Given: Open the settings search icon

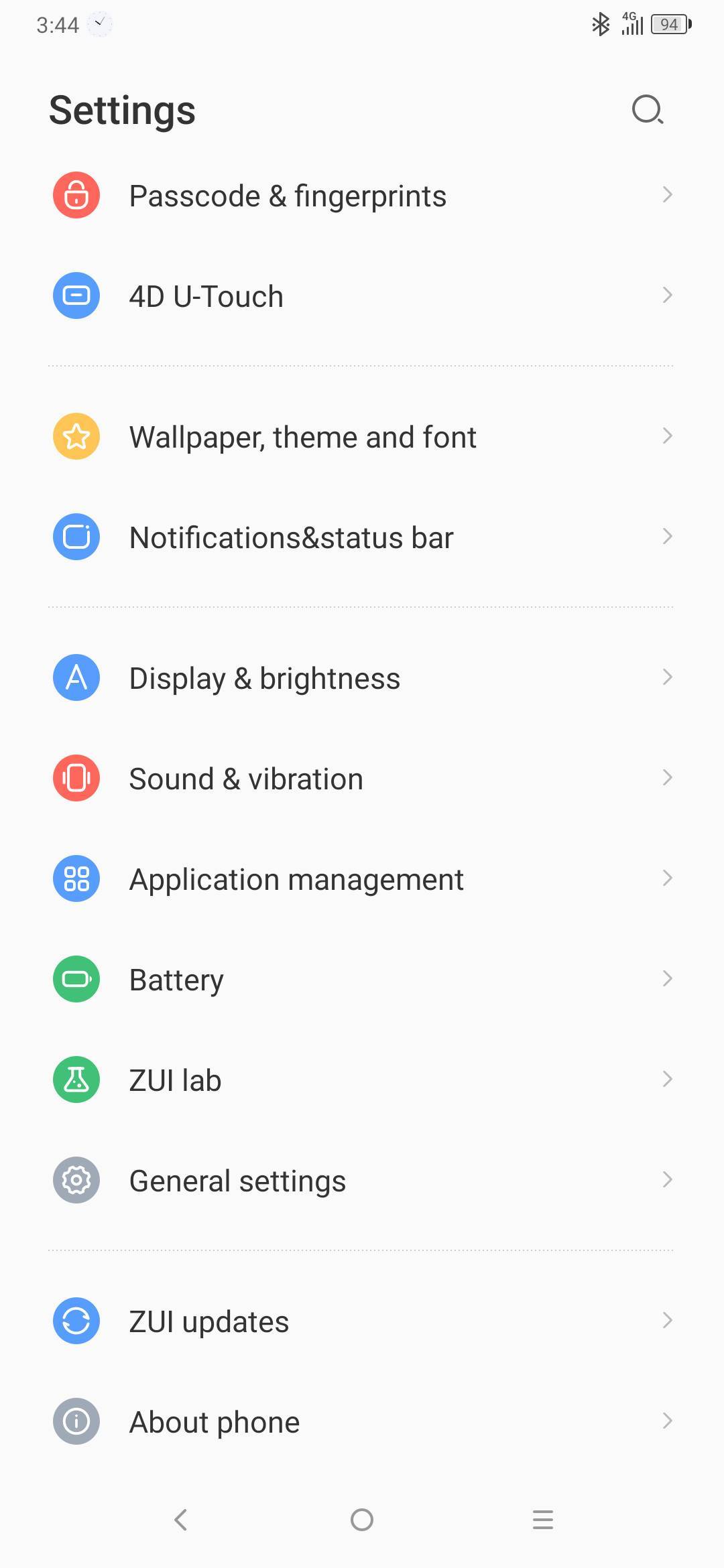Looking at the screenshot, I should coord(648,110).
